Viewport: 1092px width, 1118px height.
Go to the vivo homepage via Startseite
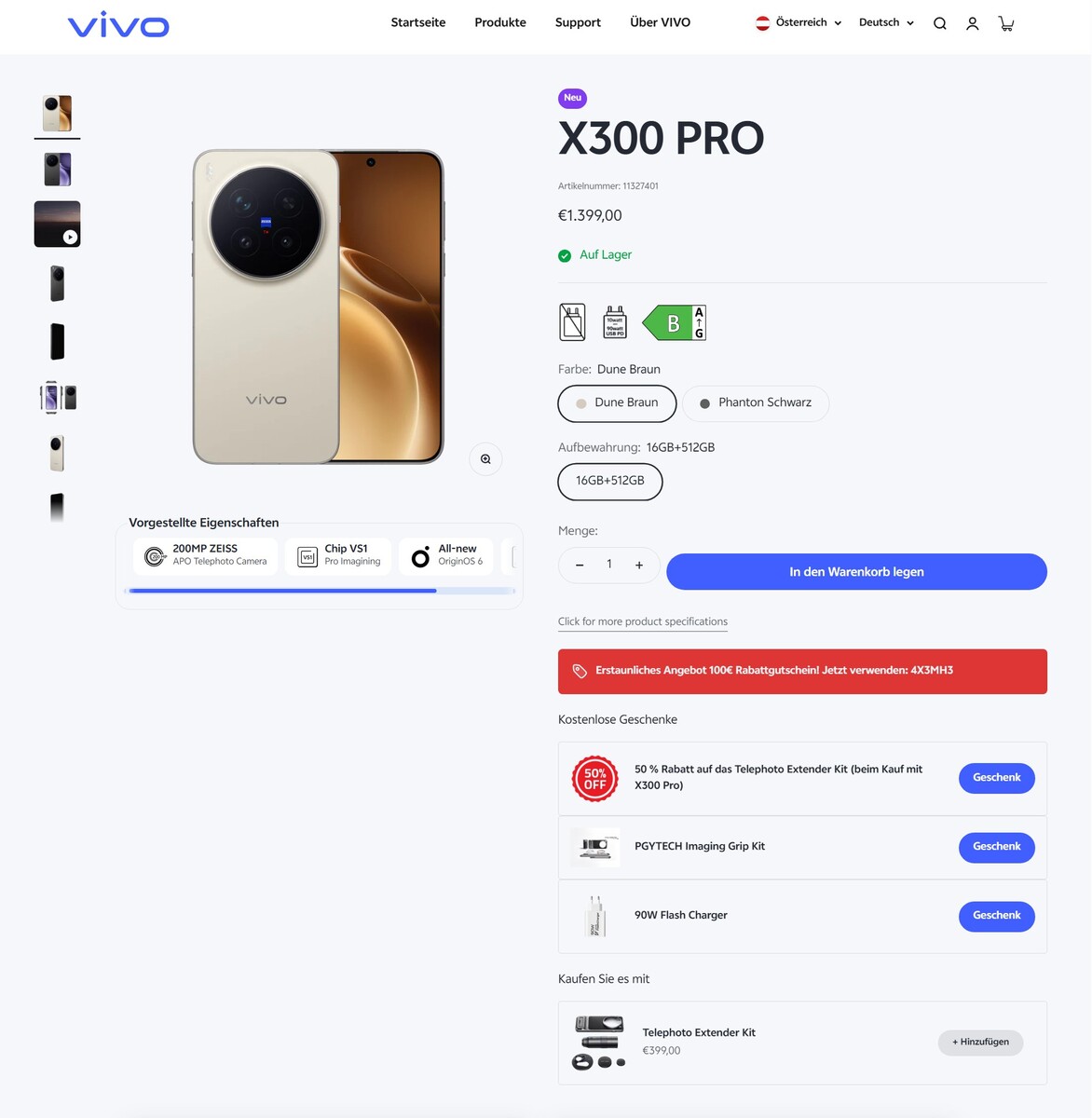point(418,22)
